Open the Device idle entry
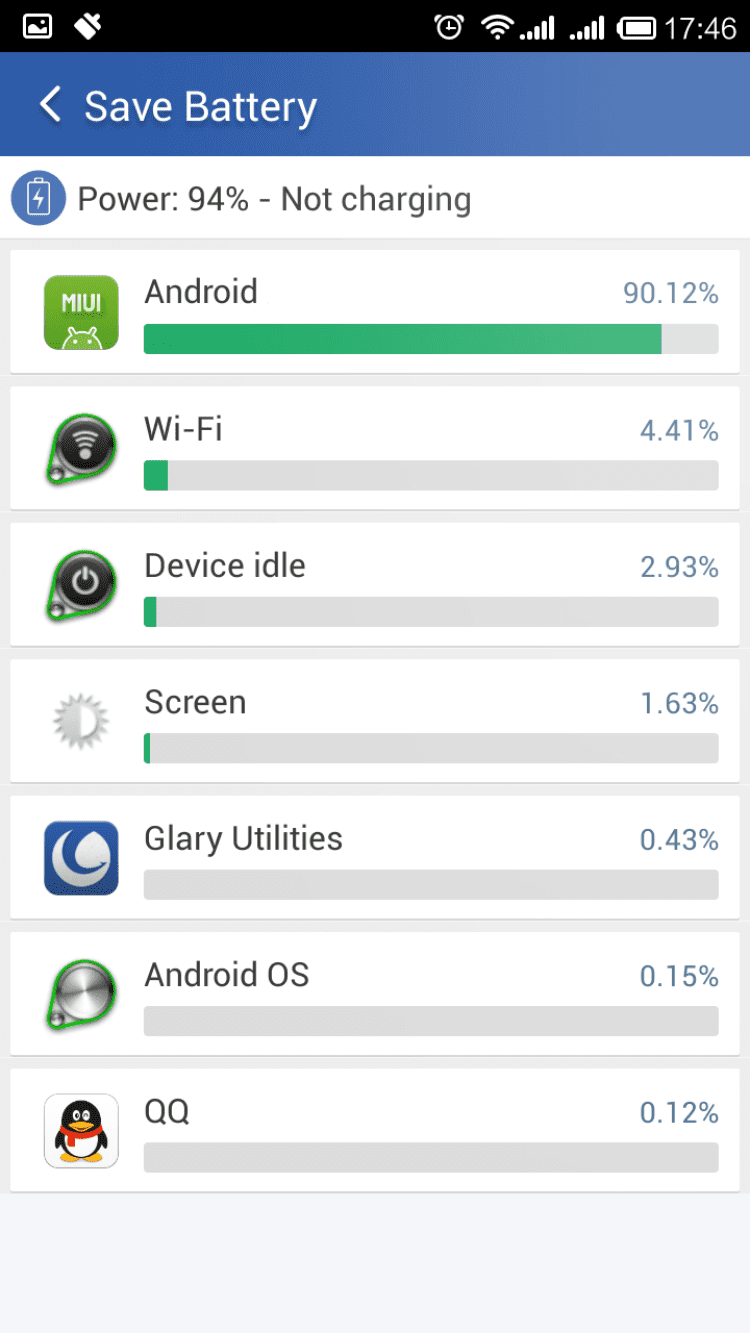 click(375, 584)
